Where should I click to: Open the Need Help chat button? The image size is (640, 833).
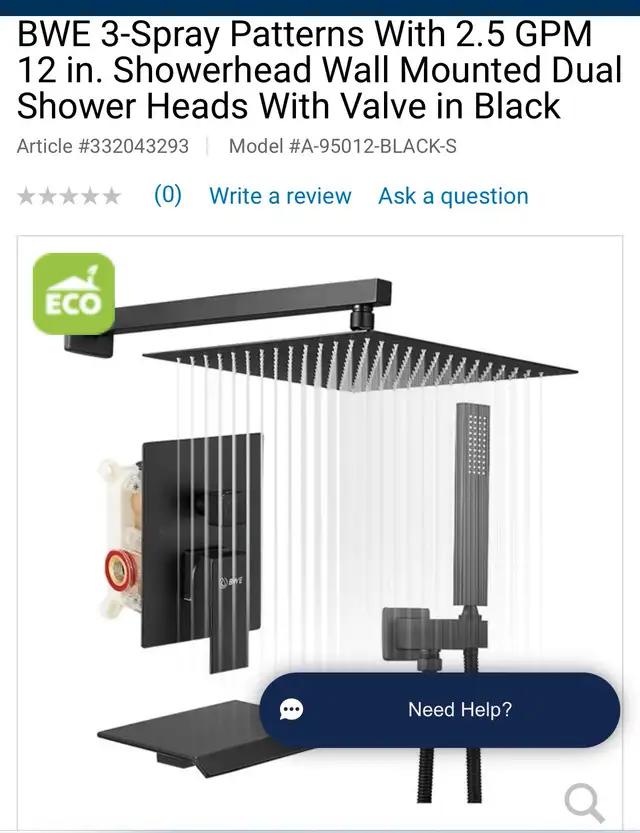[x=439, y=710]
